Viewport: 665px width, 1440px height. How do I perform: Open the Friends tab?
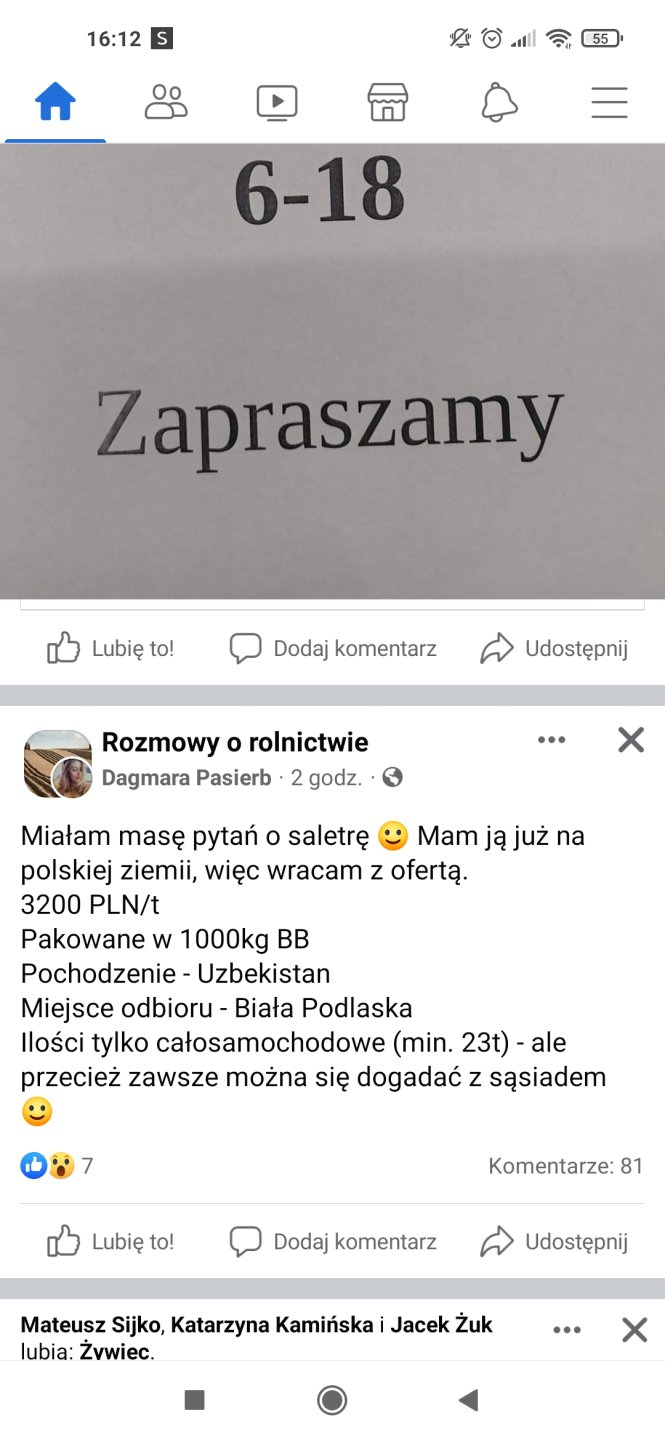point(166,102)
